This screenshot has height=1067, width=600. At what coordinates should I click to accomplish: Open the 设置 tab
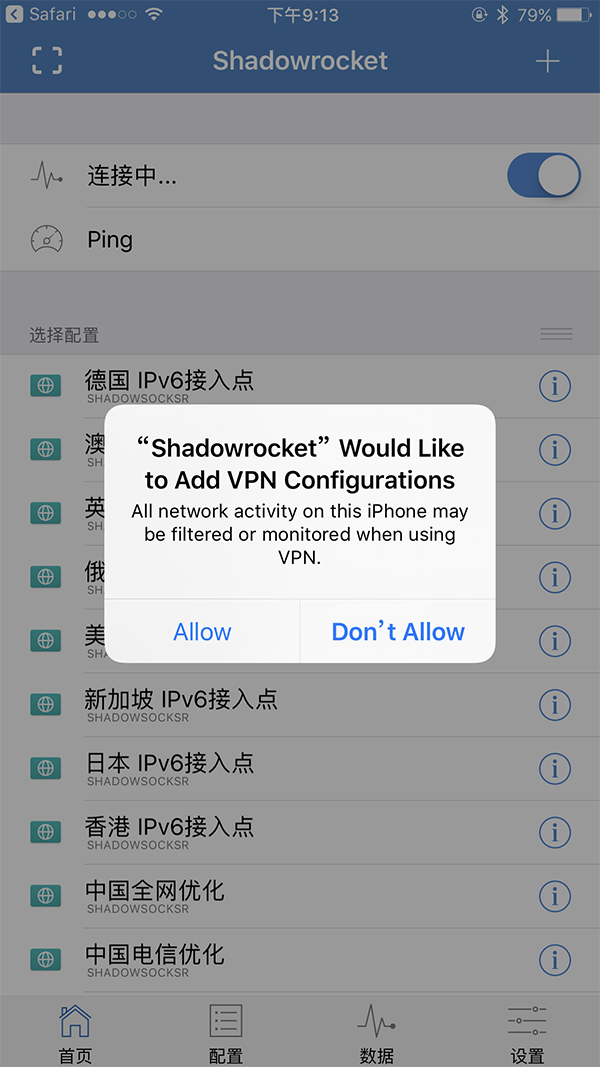pos(527,1033)
